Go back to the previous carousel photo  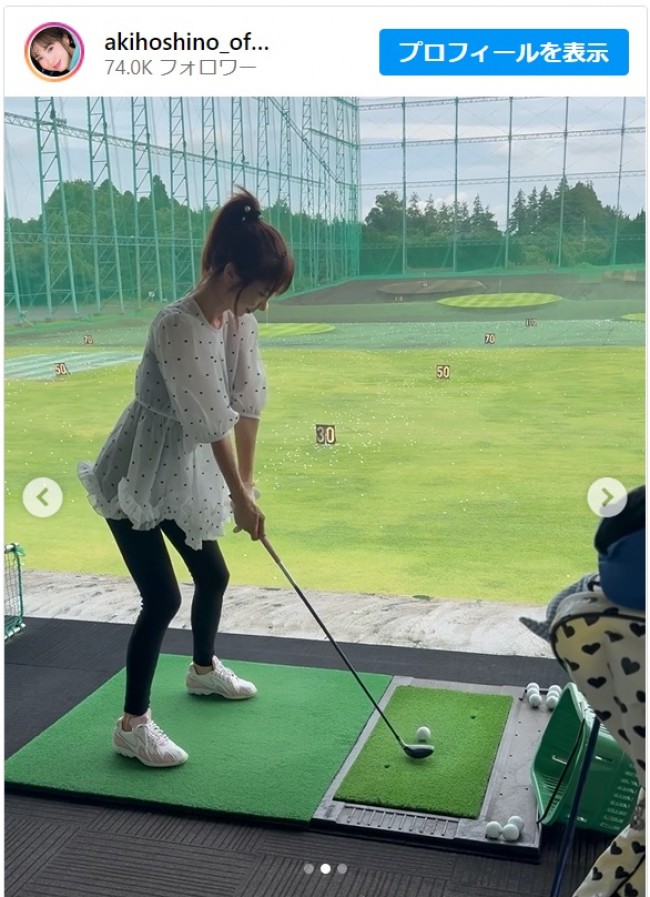pos(43,497)
